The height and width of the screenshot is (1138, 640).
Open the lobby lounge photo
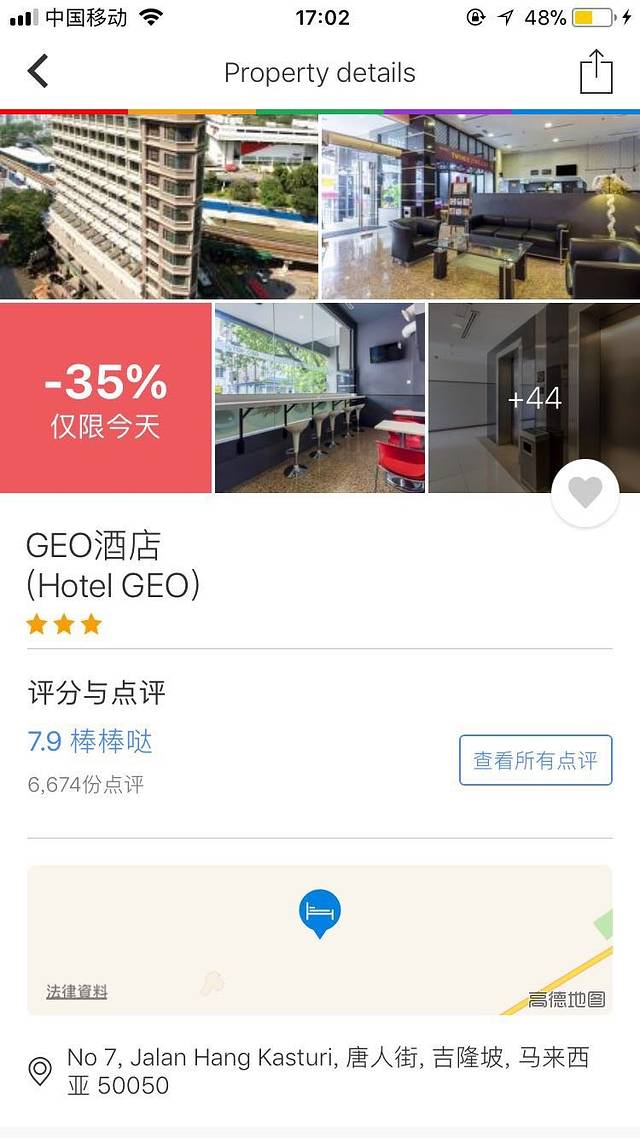pyautogui.click(x=480, y=207)
